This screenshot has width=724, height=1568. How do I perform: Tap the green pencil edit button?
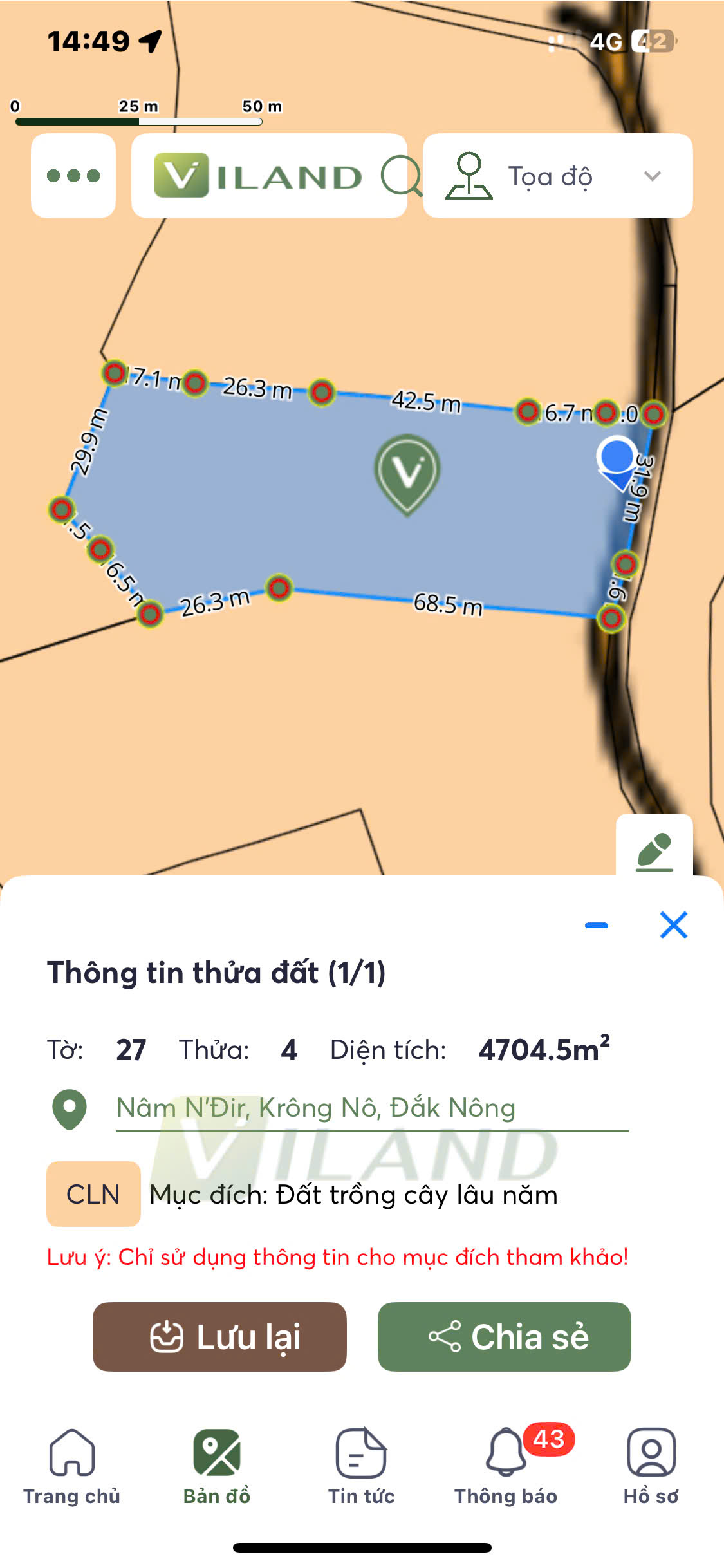click(654, 851)
